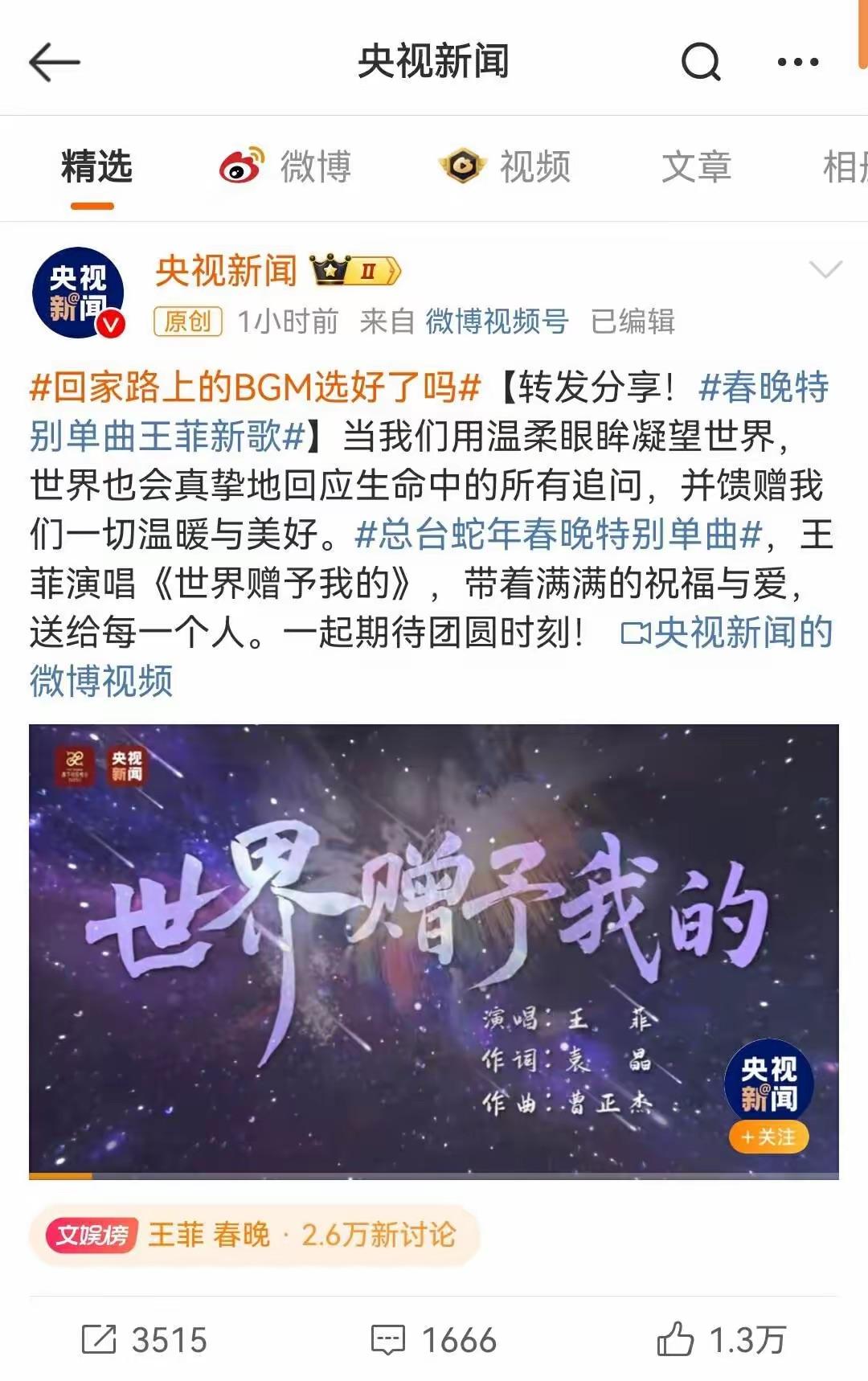Expand the post options chevron

click(x=825, y=270)
